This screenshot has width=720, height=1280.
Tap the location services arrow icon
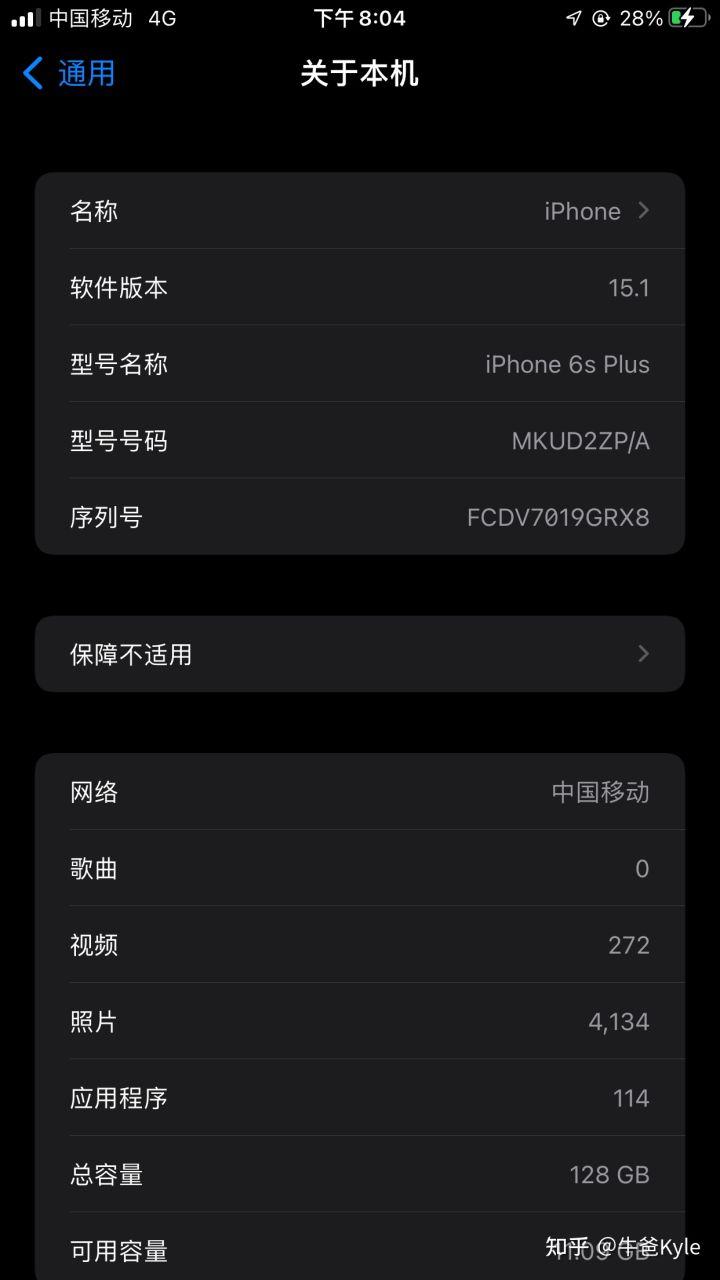point(575,18)
